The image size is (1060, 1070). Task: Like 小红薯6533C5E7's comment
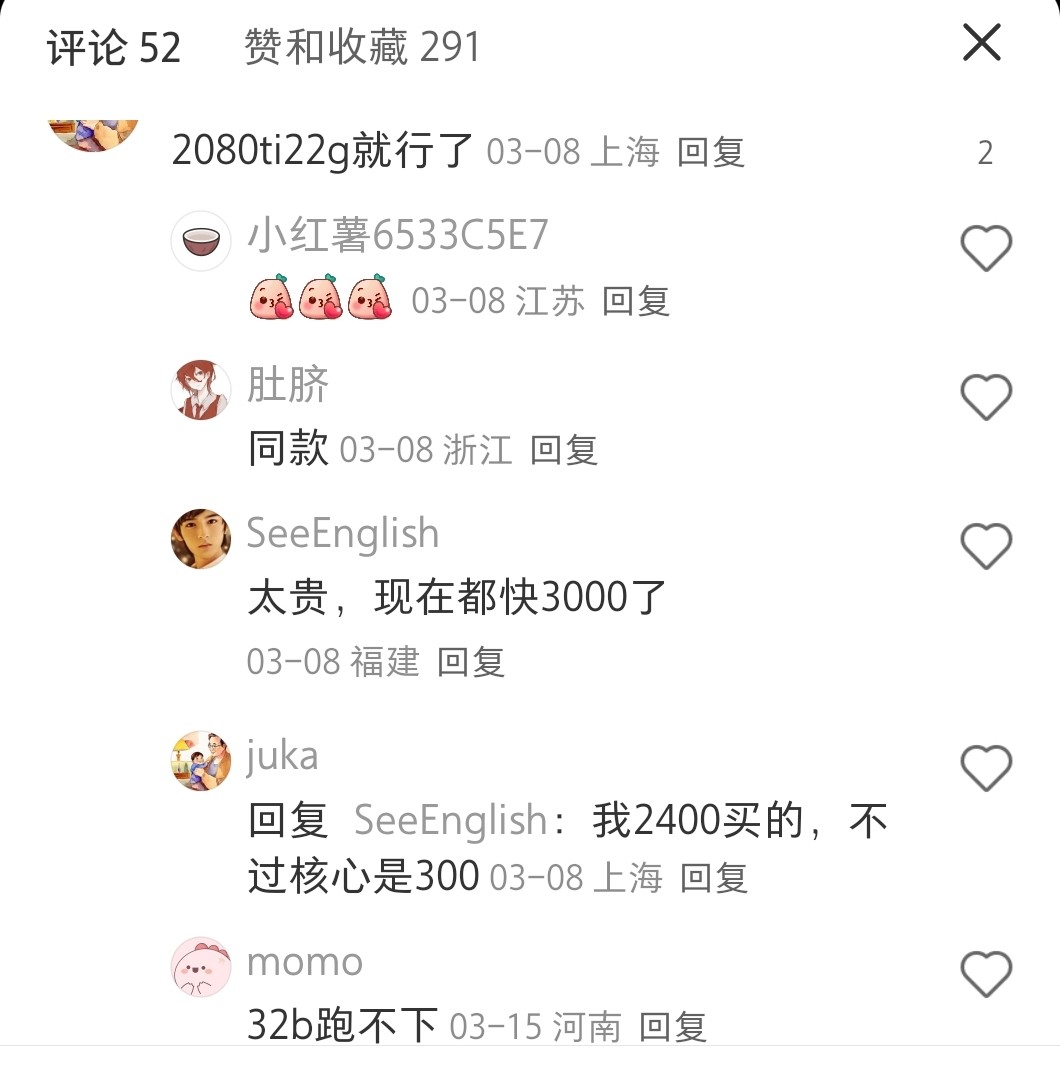(x=986, y=247)
